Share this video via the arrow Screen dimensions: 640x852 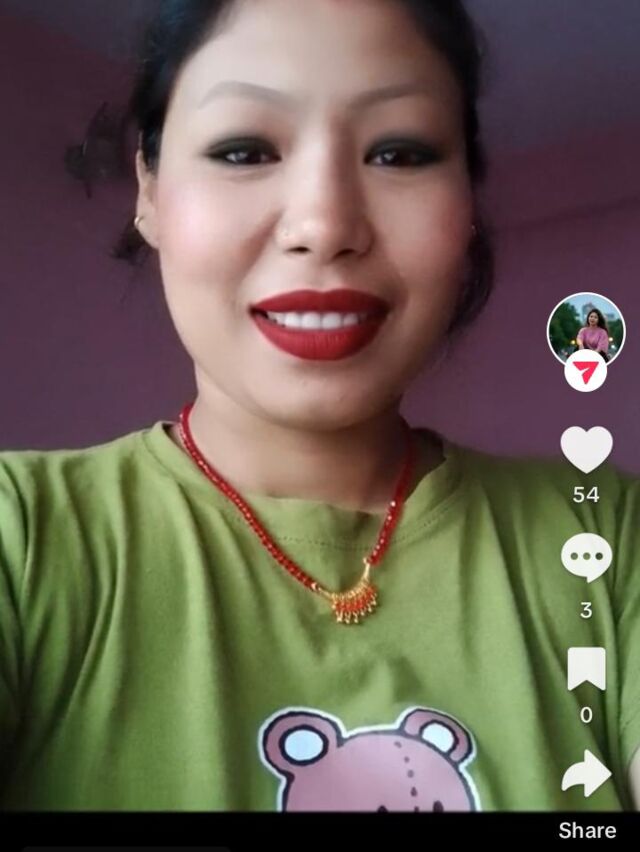point(586,773)
